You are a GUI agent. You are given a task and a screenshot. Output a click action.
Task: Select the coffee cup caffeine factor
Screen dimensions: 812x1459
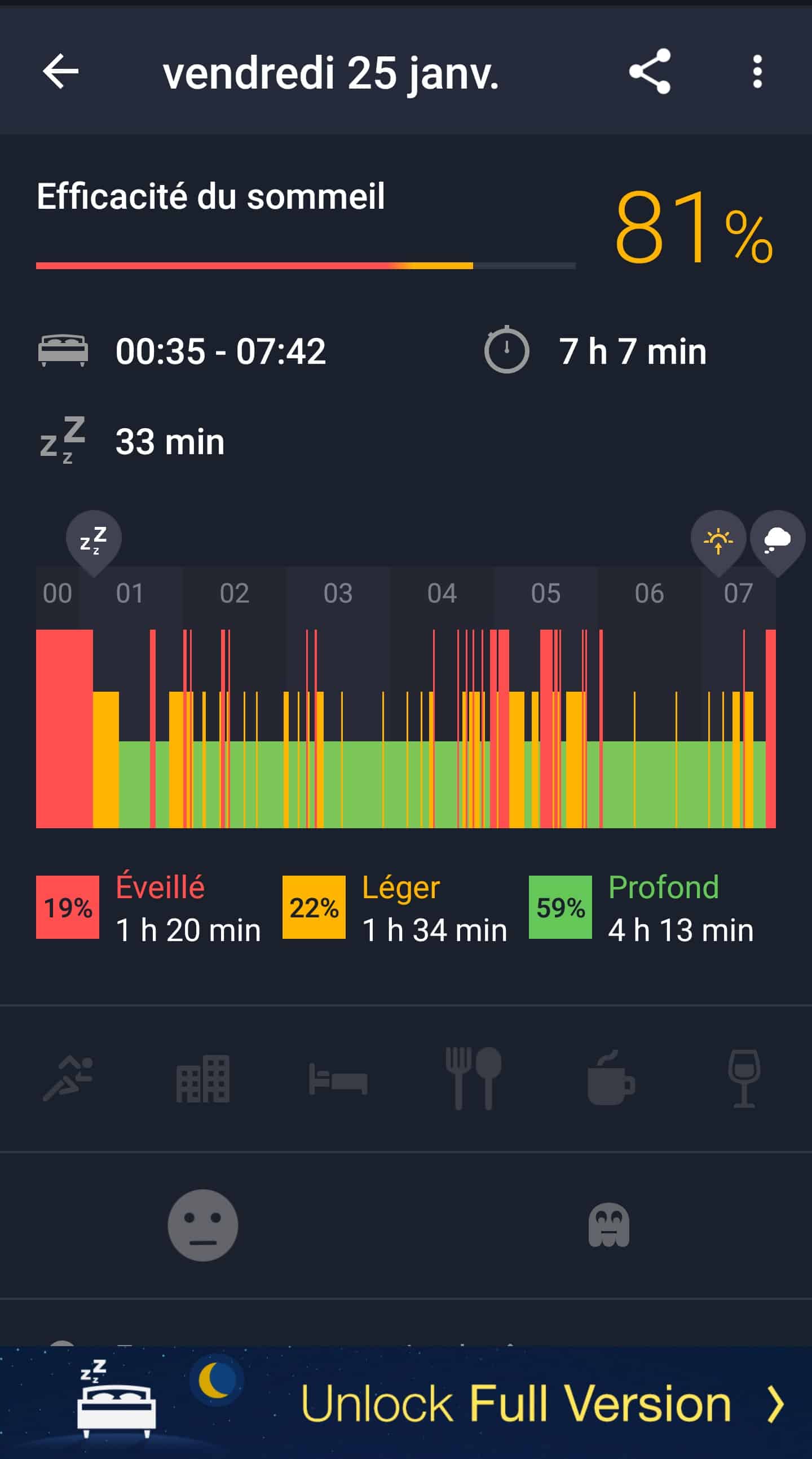pos(610,1079)
